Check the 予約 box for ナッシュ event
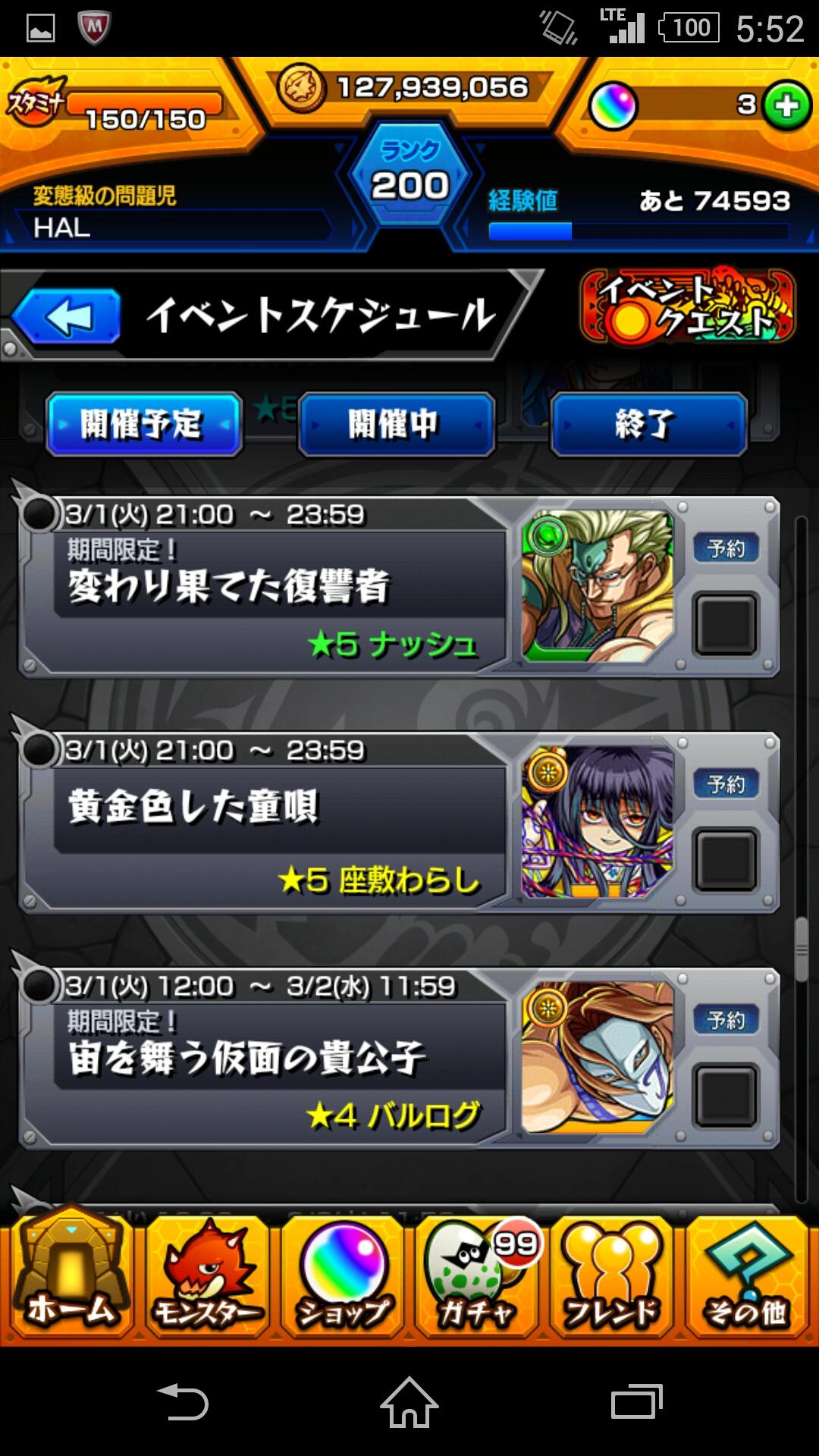Image resolution: width=819 pixels, height=1456 pixels. 726,623
